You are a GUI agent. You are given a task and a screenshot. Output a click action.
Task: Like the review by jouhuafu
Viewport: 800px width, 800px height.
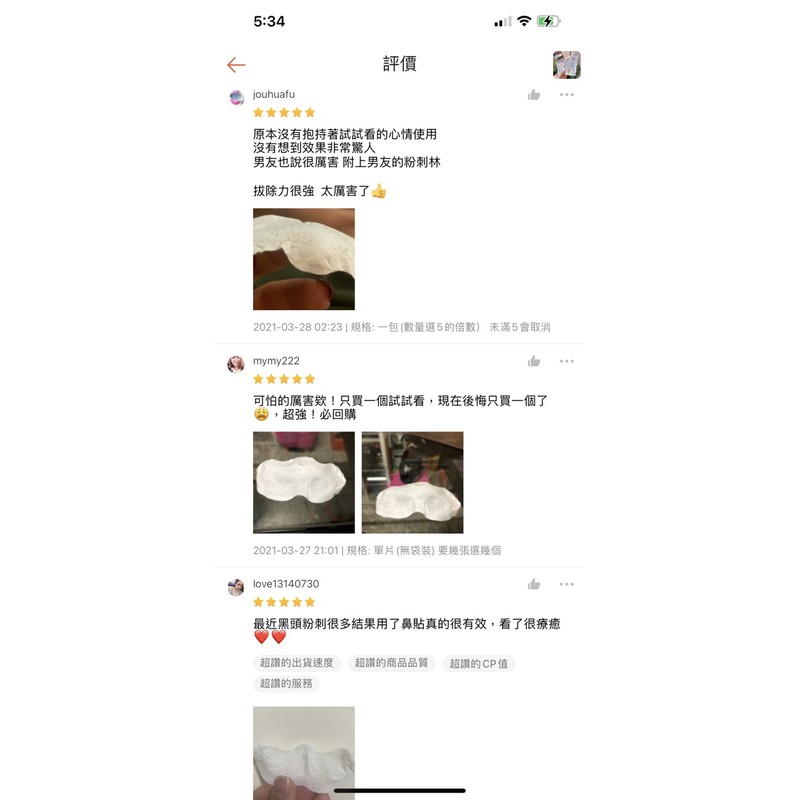pos(534,95)
